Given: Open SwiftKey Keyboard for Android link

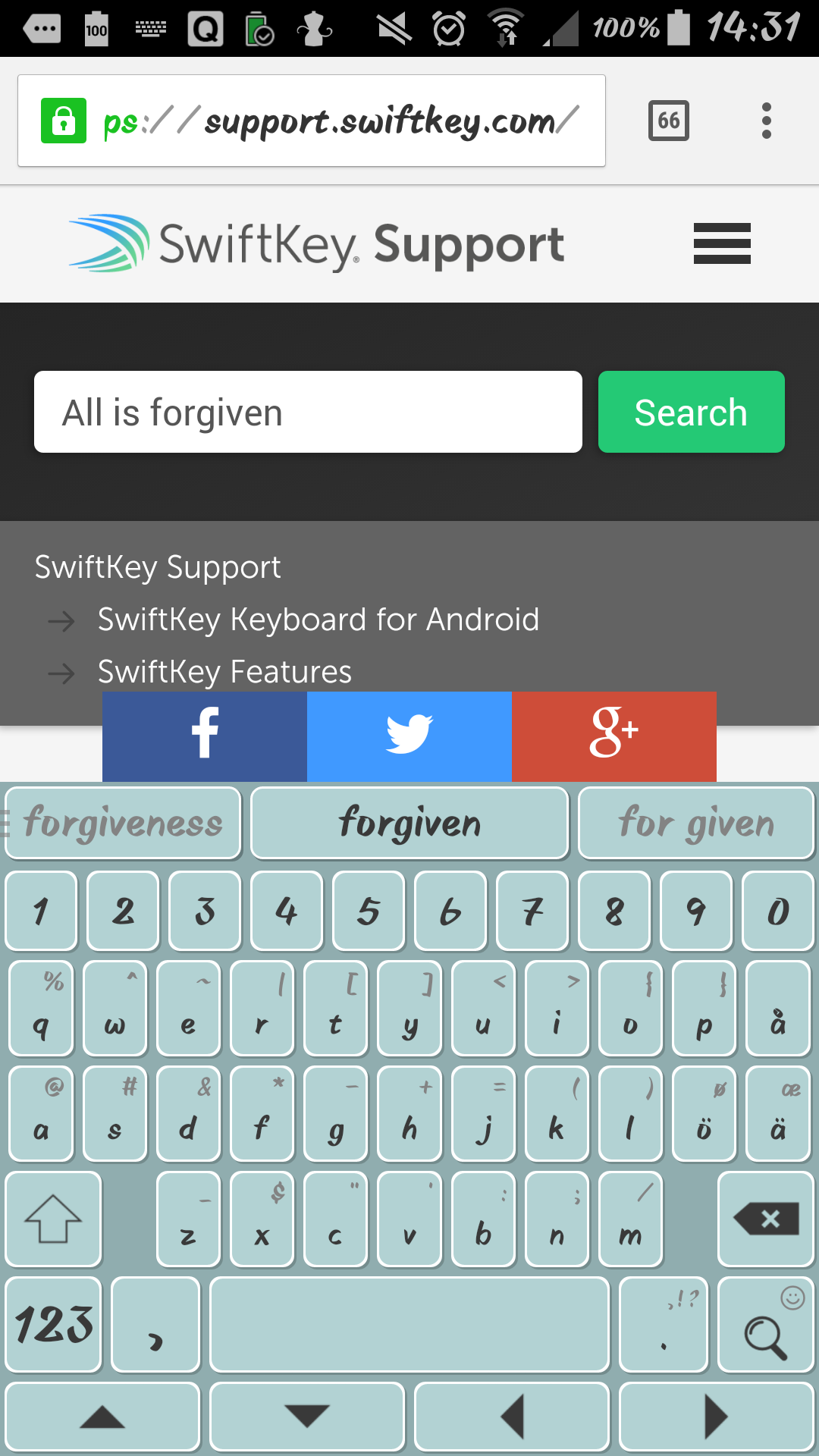Looking at the screenshot, I should tap(318, 620).
